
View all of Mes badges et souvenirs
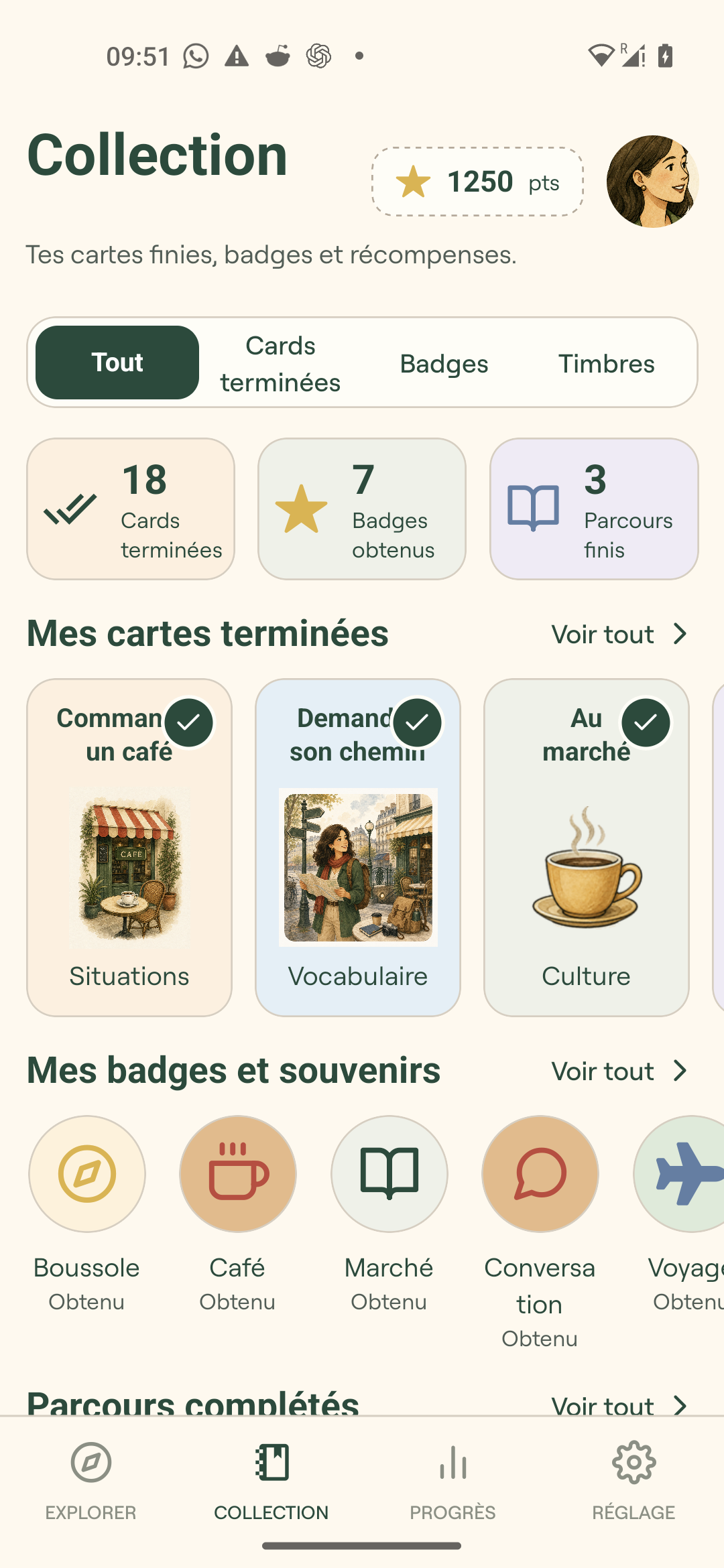point(620,1071)
